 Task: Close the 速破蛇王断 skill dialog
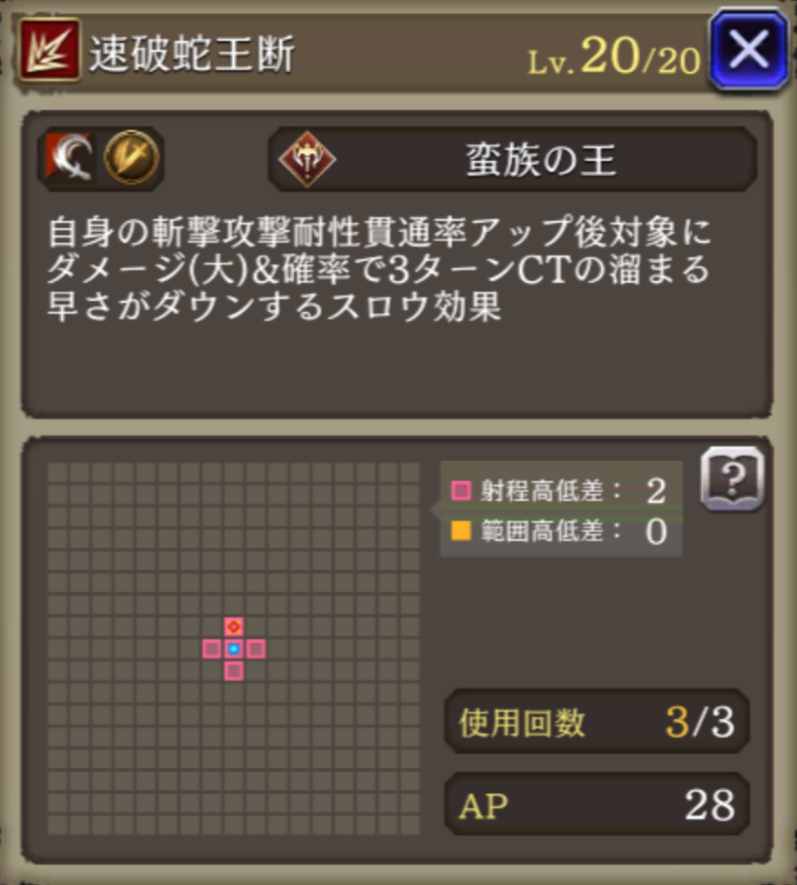click(748, 49)
